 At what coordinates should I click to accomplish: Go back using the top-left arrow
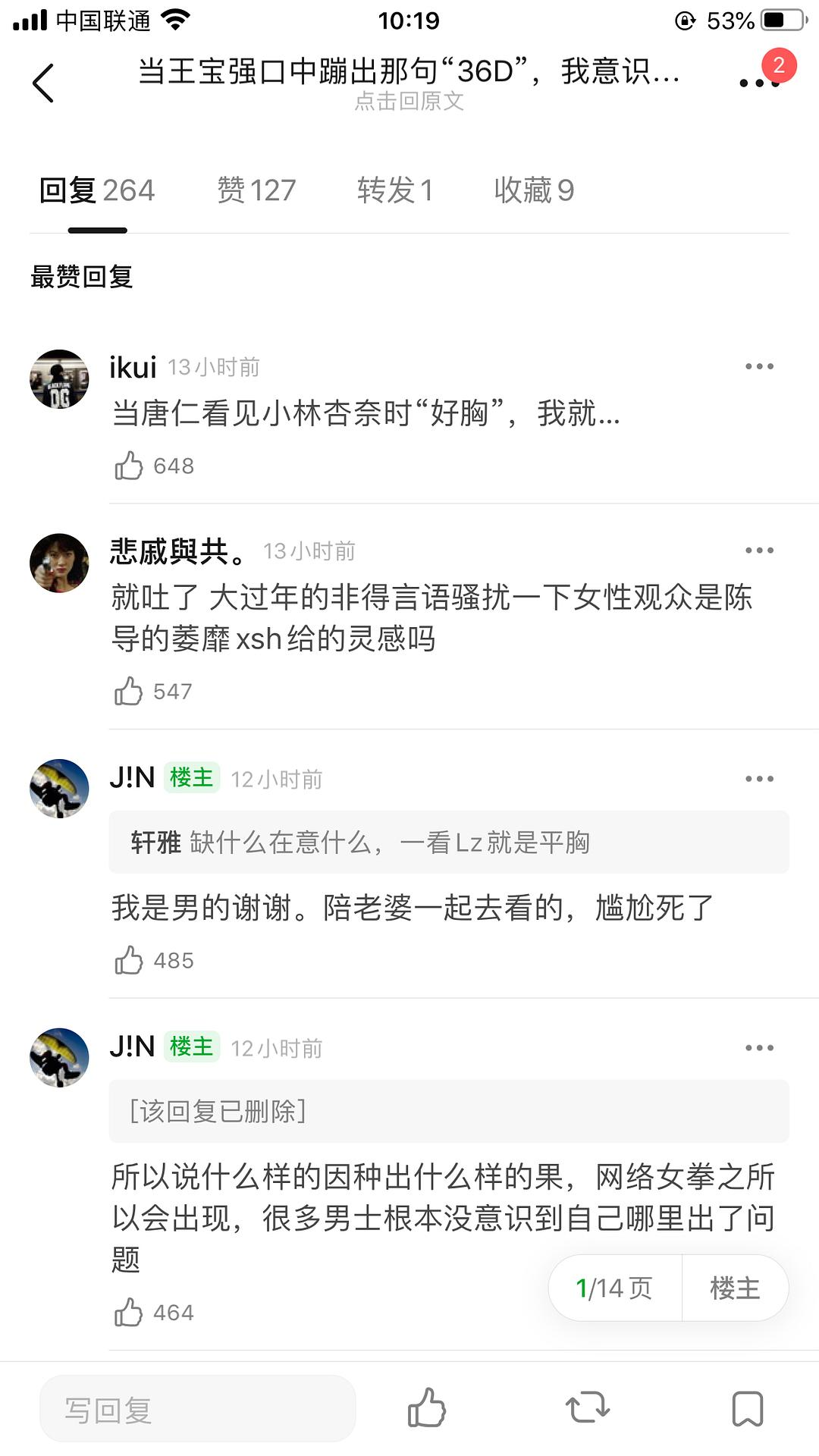pyautogui.click(x=43, y=83)
